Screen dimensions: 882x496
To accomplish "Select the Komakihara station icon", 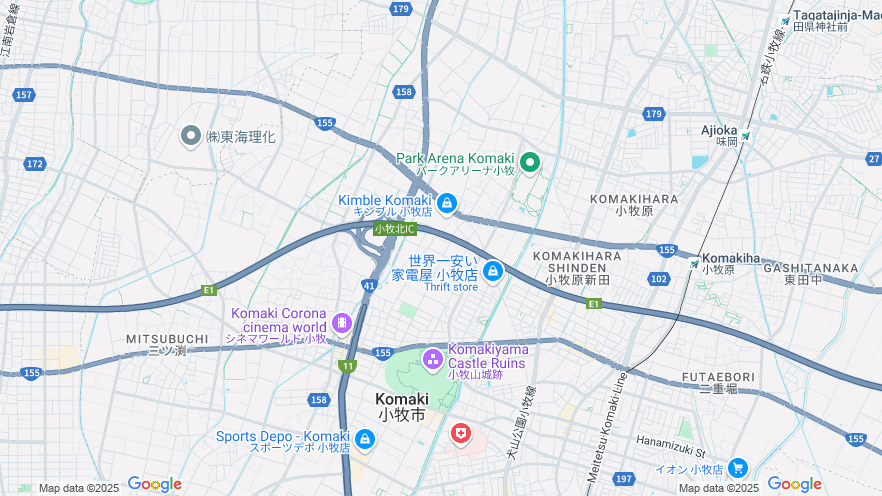I will (694, 264).
